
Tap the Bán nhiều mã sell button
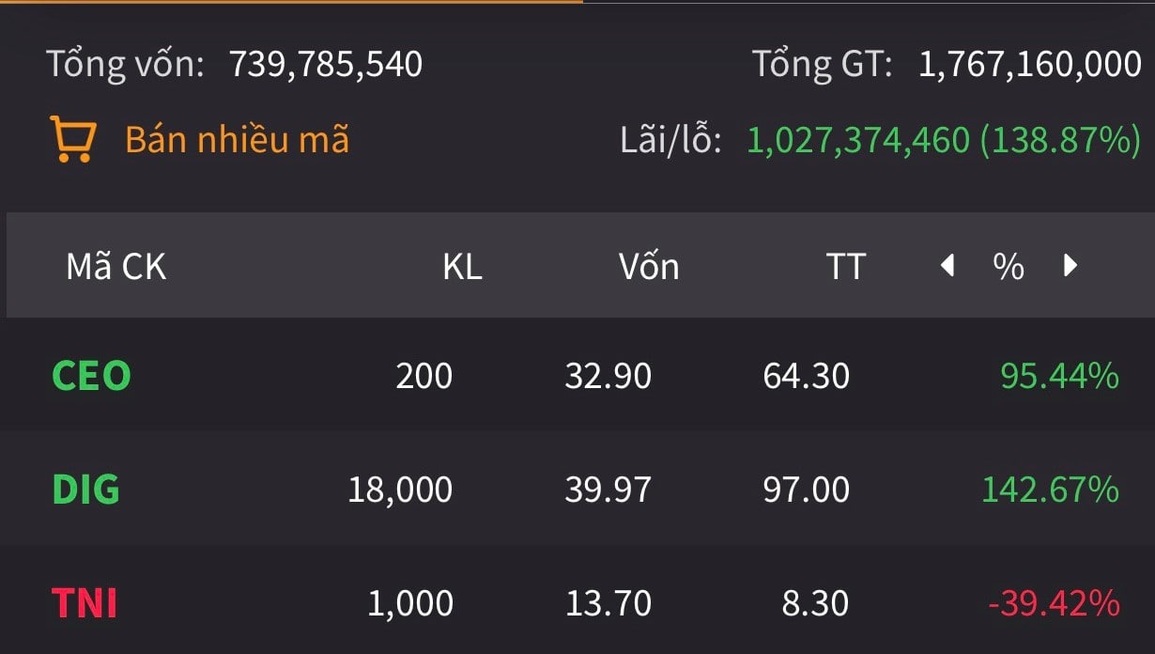click(200, 140)
